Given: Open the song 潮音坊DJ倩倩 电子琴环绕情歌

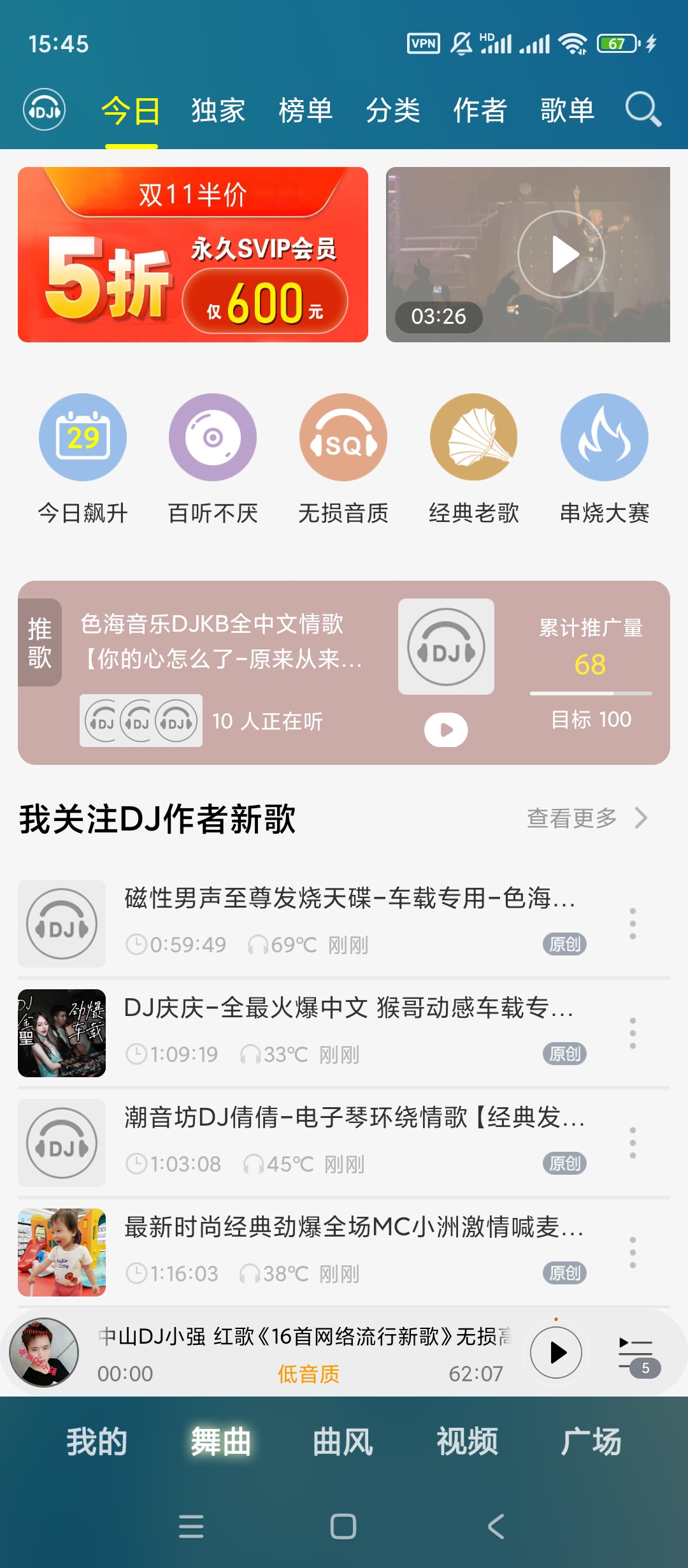Looking at the screenshot, I should point(354,1118).
